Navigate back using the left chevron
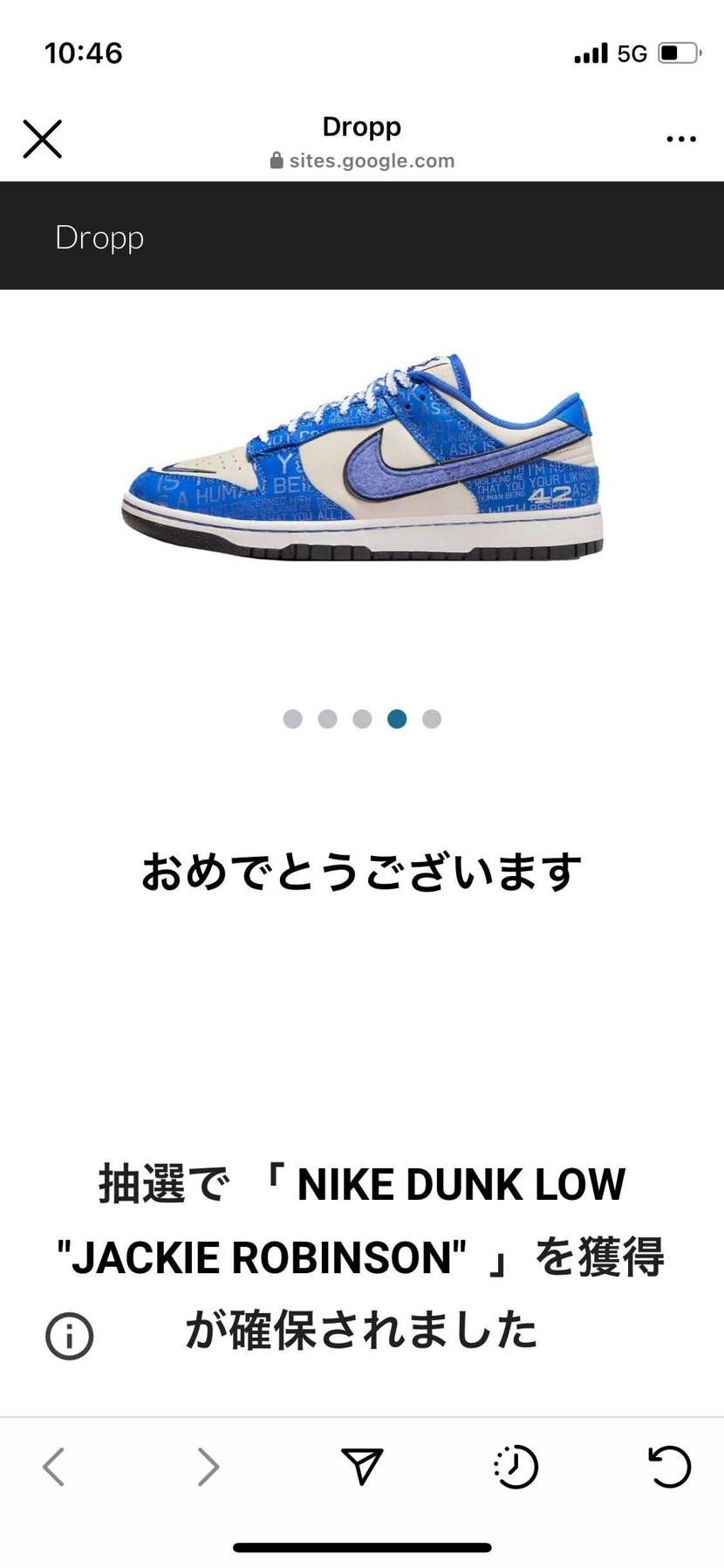Viewport: 724px width, 1568px height. click(x=54, y=1466)
